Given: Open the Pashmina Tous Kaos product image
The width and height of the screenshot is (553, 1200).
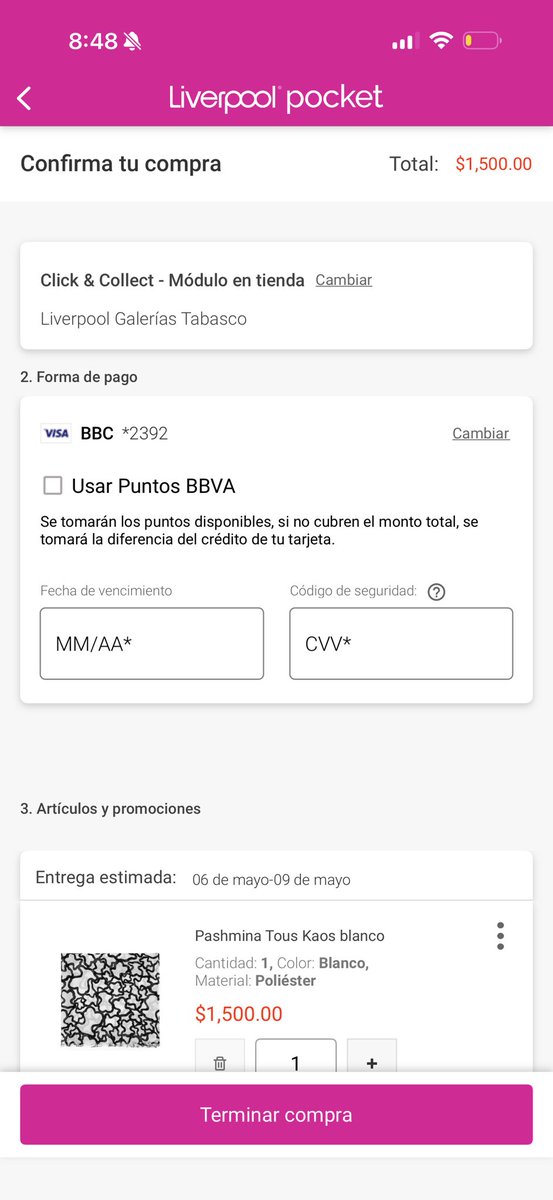Looking at the screenshot, I should click(110, 1000).
